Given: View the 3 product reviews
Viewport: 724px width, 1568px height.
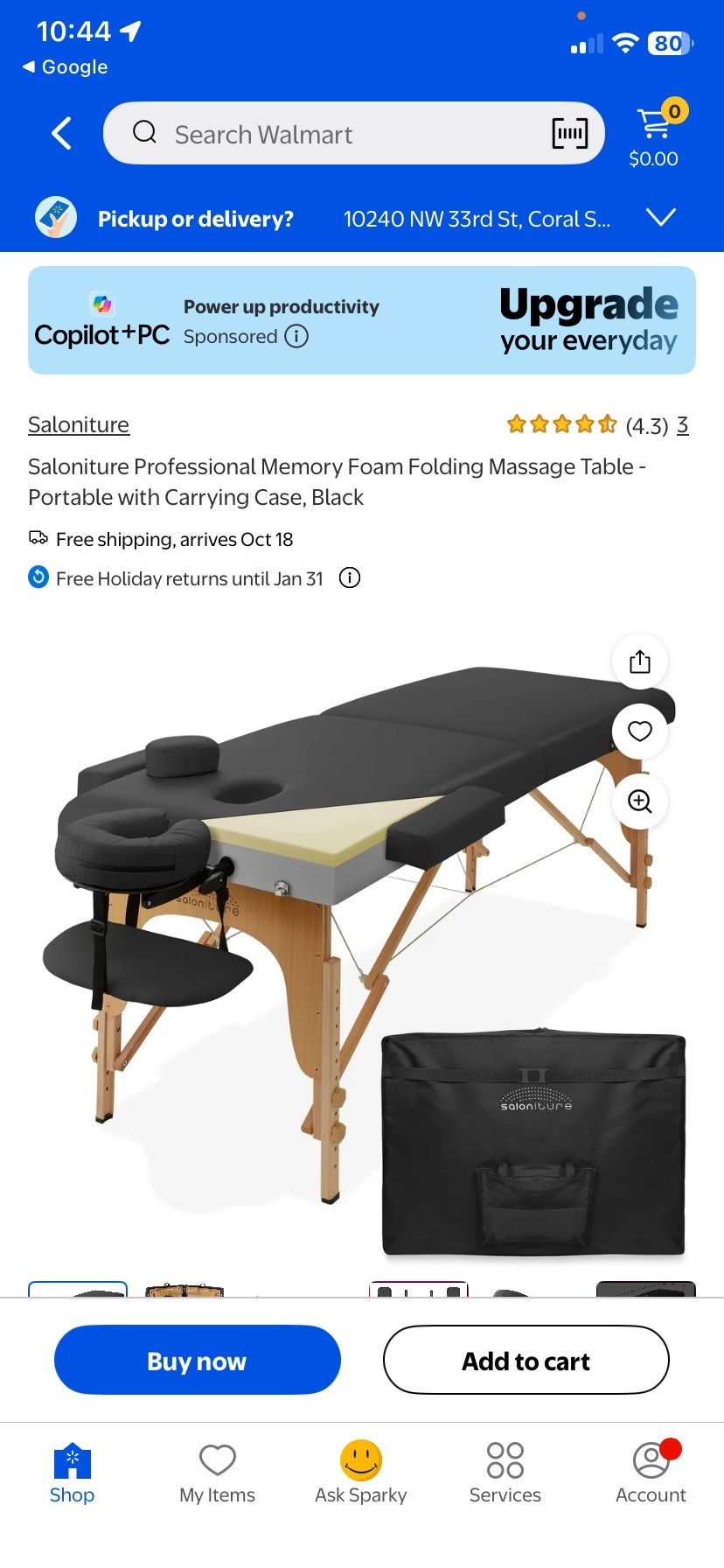Looking at the screenshot, I should click(682, 425).
